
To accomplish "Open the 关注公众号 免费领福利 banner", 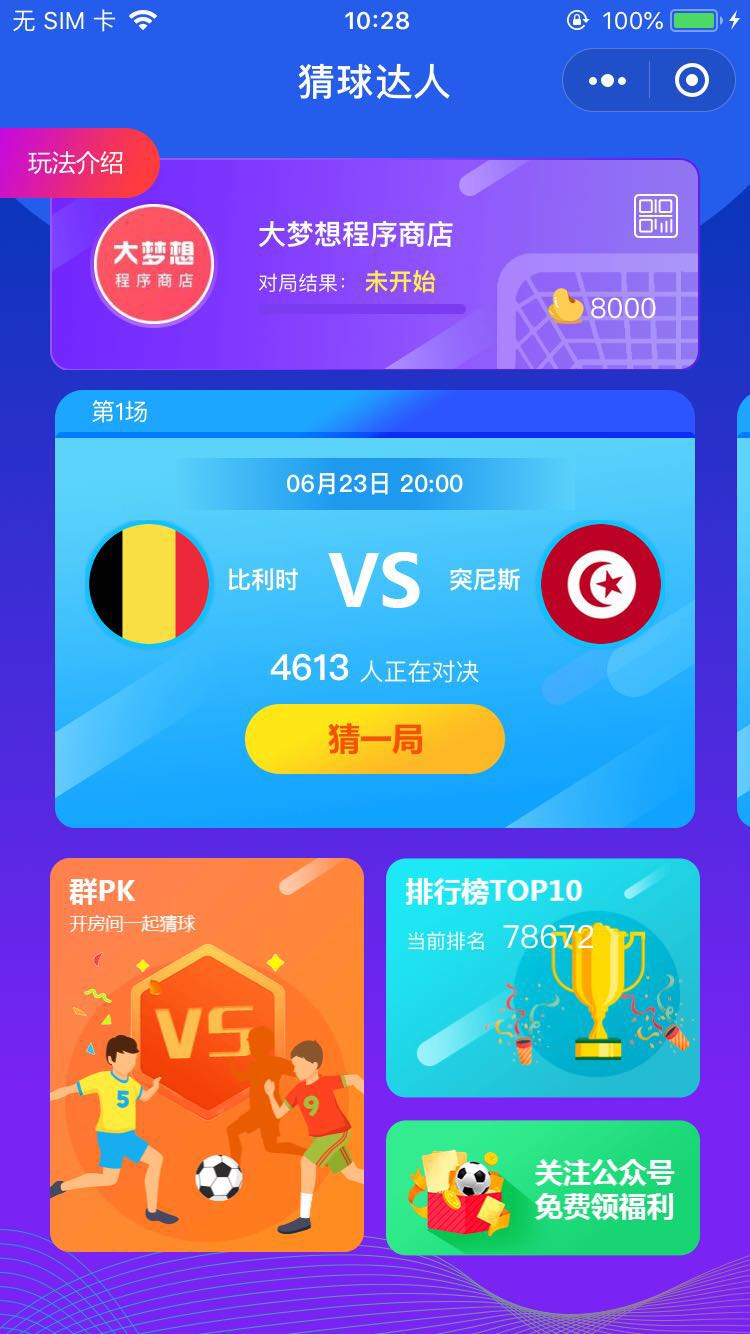I will coord(542,1188).
